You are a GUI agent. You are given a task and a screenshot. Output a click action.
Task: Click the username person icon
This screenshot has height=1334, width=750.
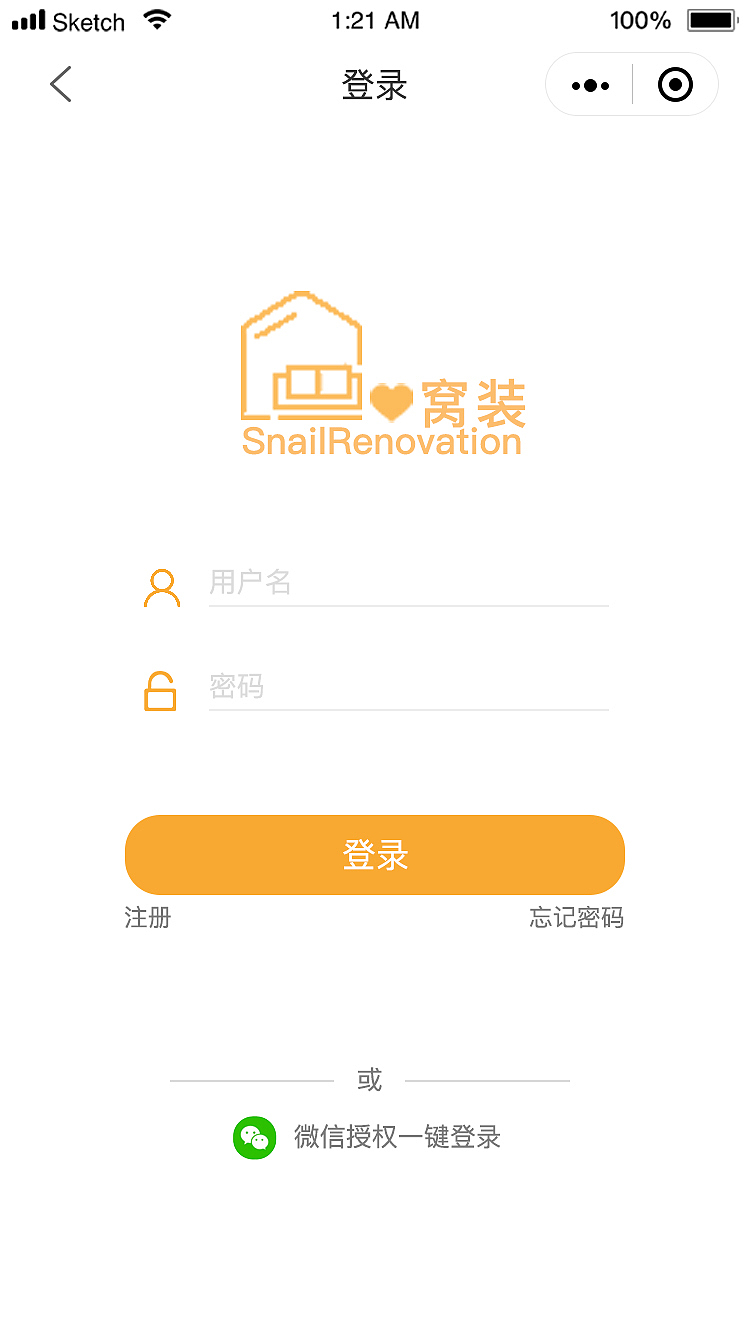click(162, 588)
